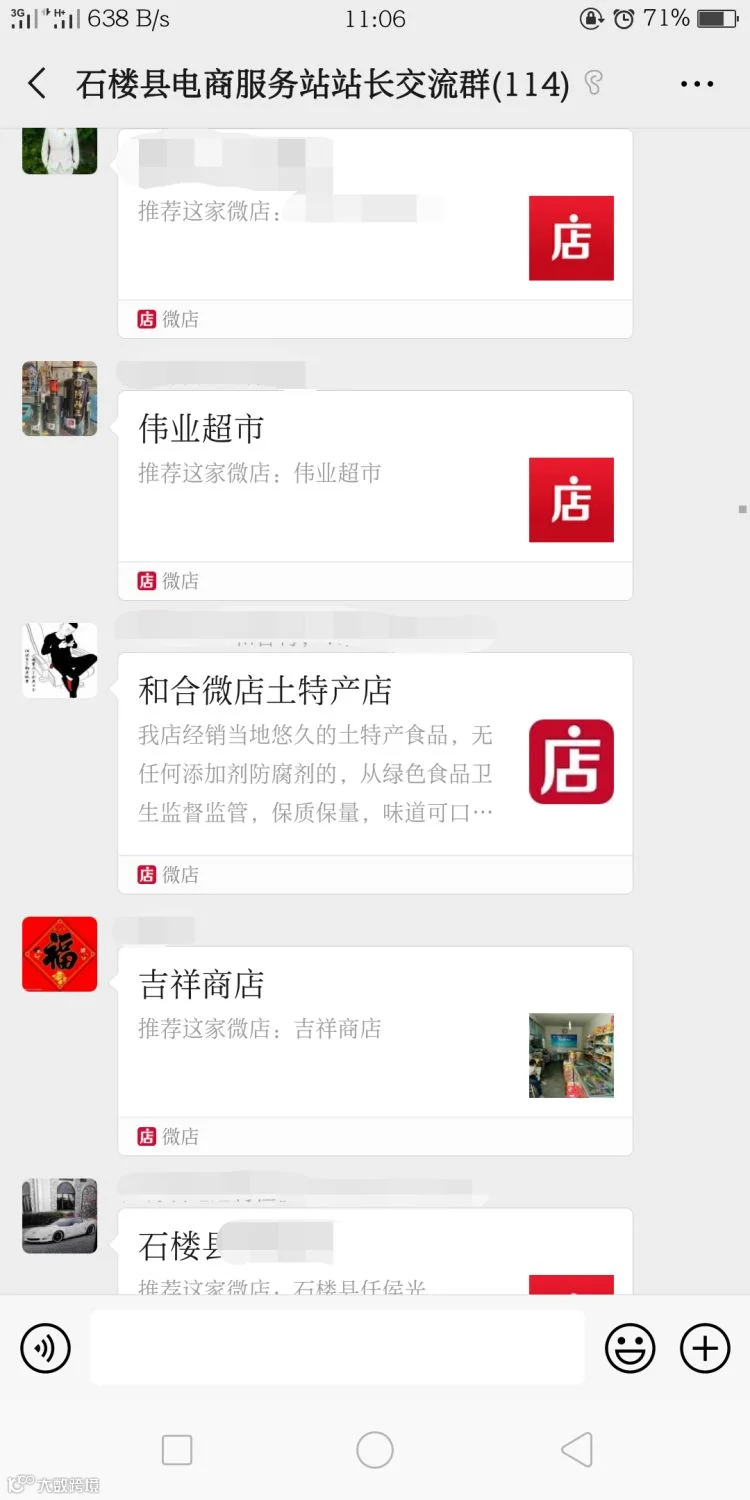Open the emoji picker
The width and height of the screenshot is (750, 1500).
pos(630,1348)
